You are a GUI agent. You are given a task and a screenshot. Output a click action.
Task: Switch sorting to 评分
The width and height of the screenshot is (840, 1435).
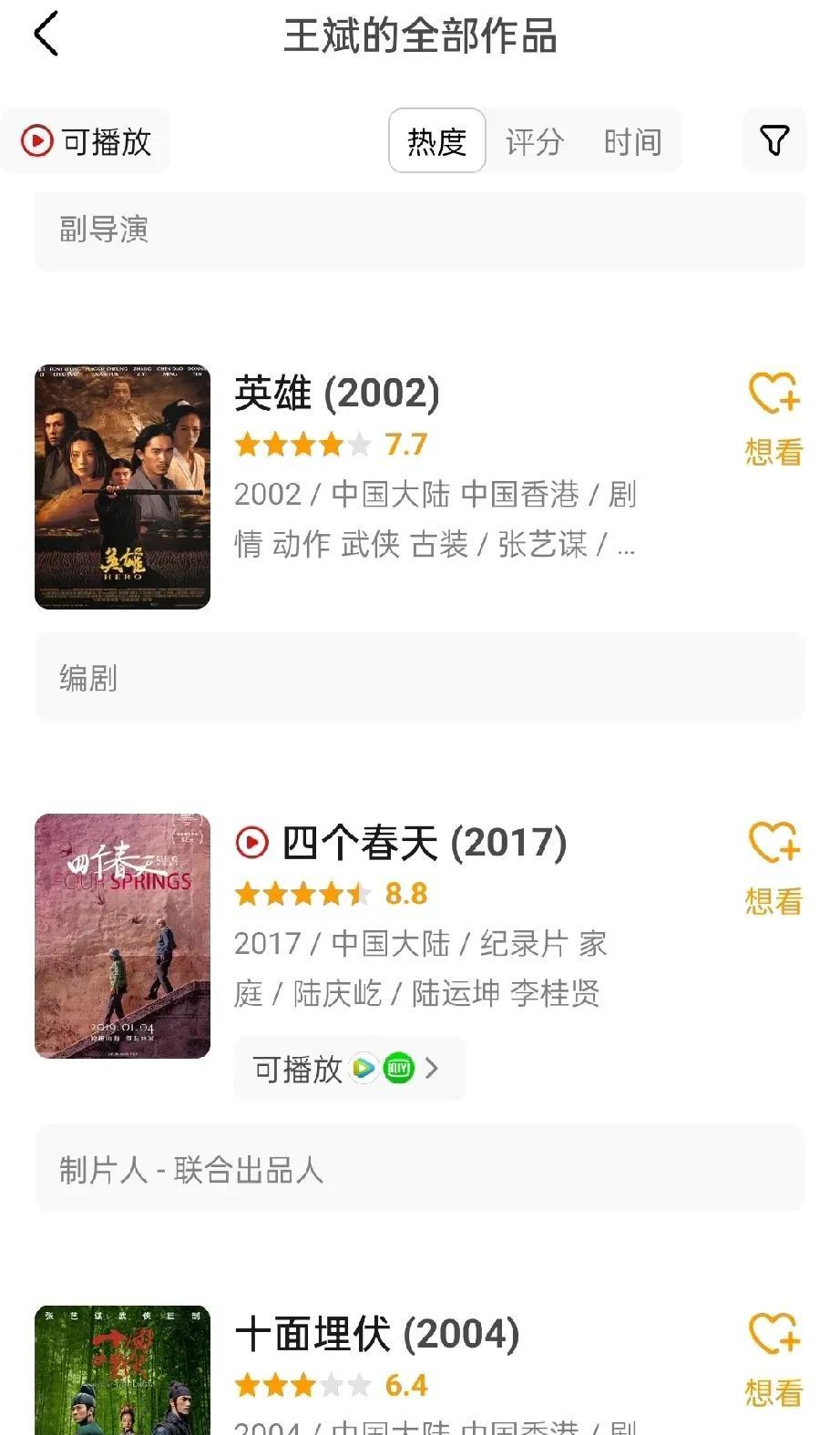(535, 141)
